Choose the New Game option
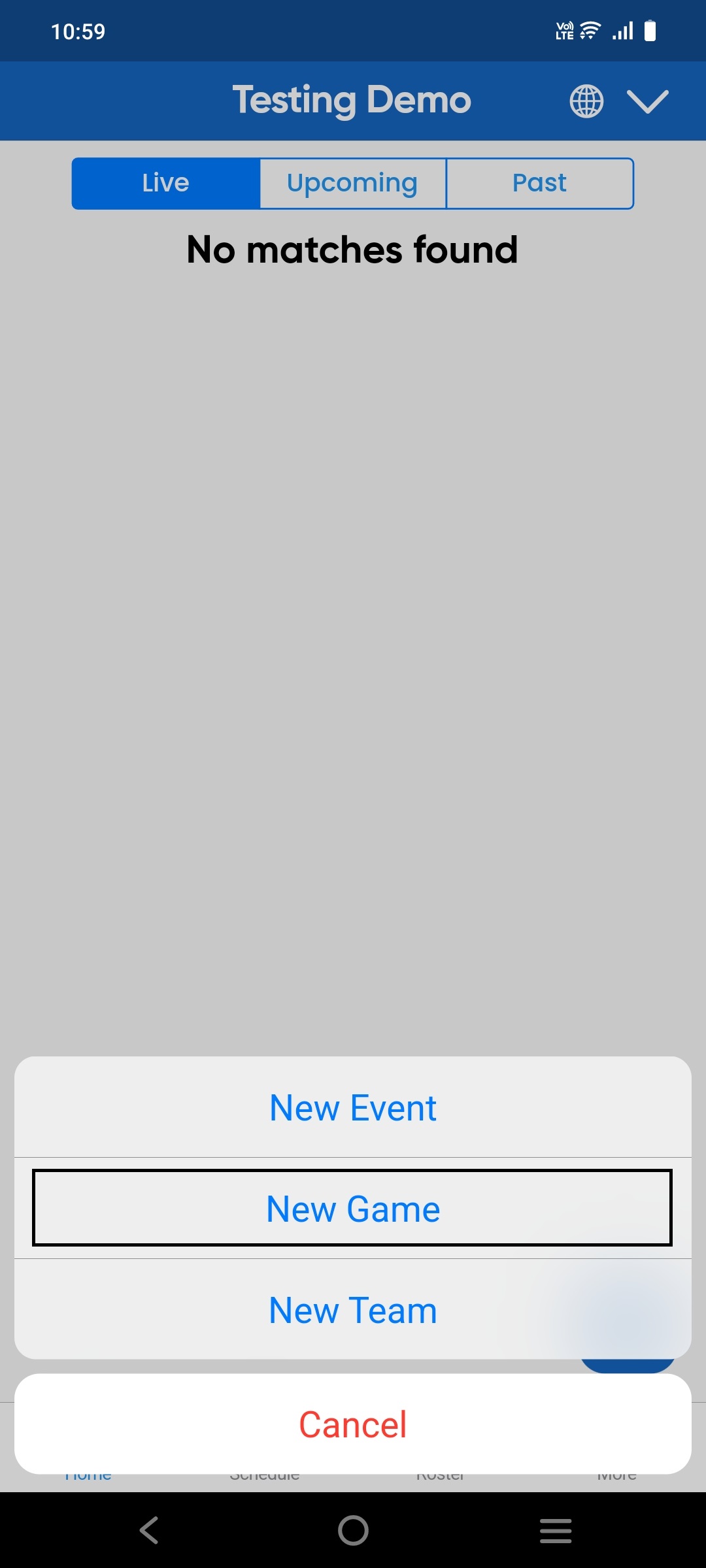The width and height of the screenshot is (706, 1568). coord(353,1209)
